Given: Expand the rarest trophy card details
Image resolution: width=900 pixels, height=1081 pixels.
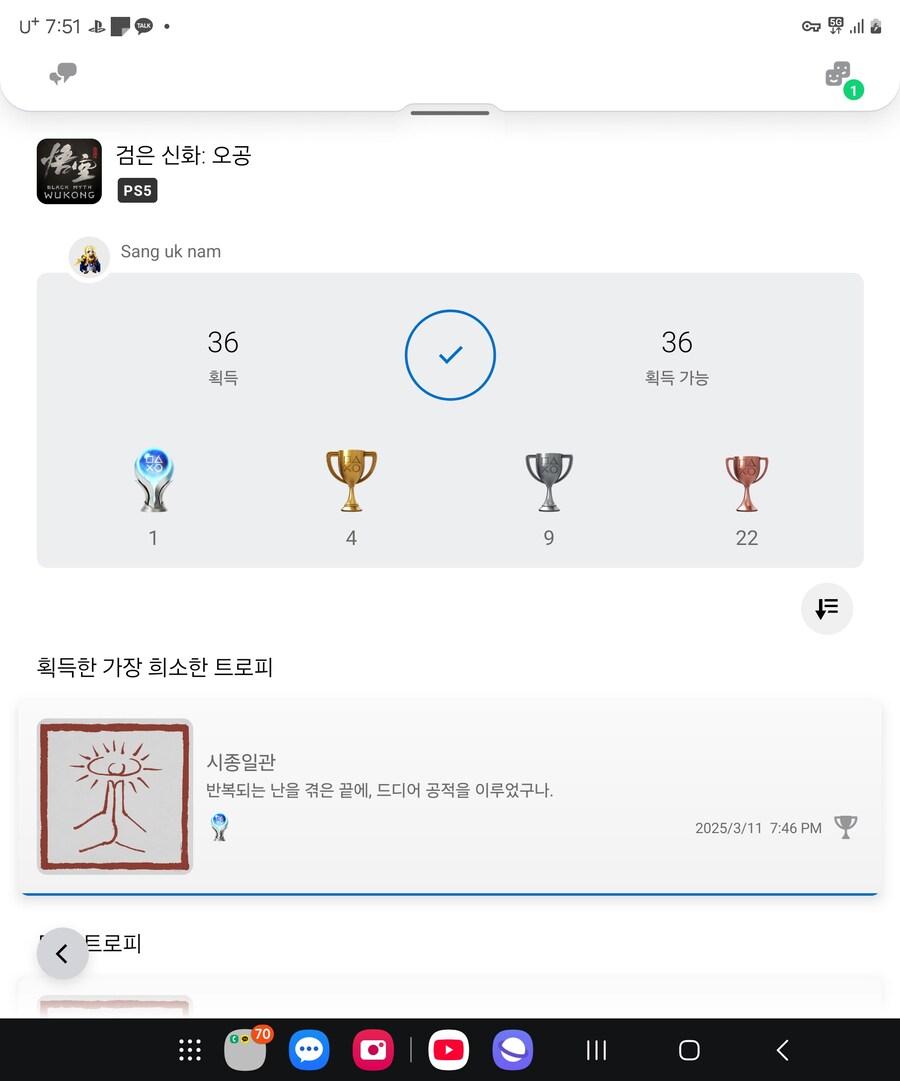Looking at the screenshot, I should coord(450,795).
